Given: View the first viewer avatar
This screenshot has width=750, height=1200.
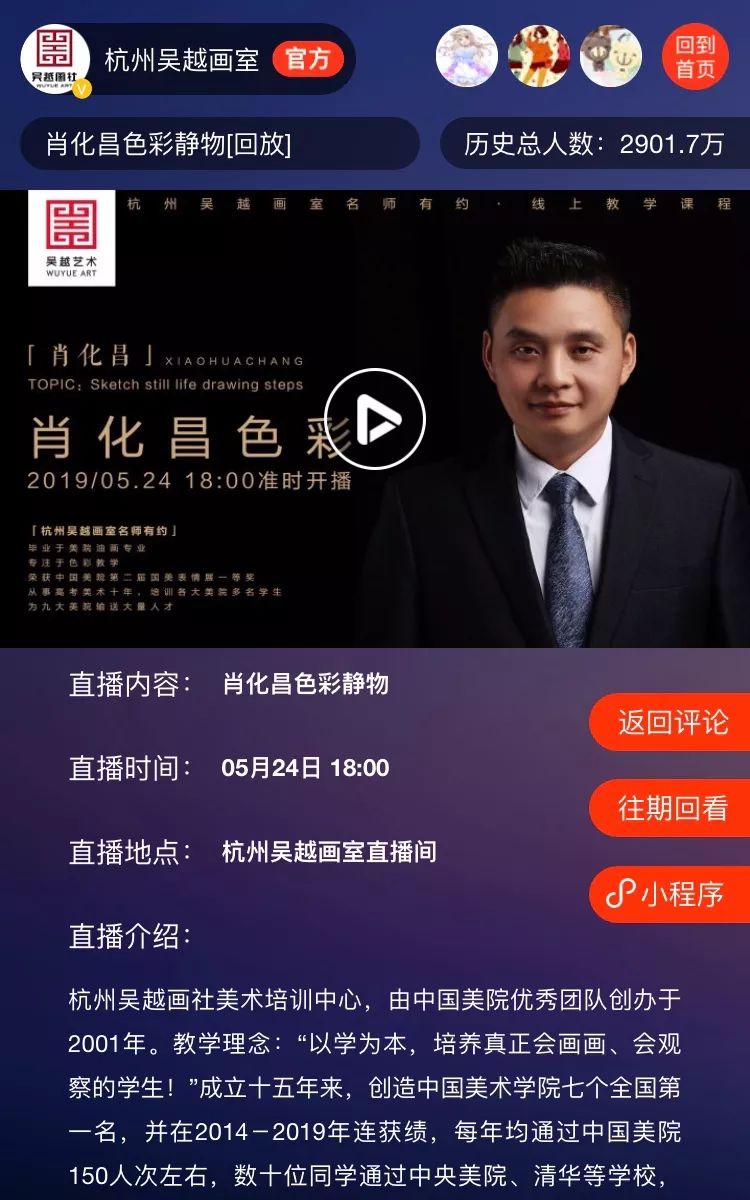Looking at the screenshot, I should (x=467, y=57).
